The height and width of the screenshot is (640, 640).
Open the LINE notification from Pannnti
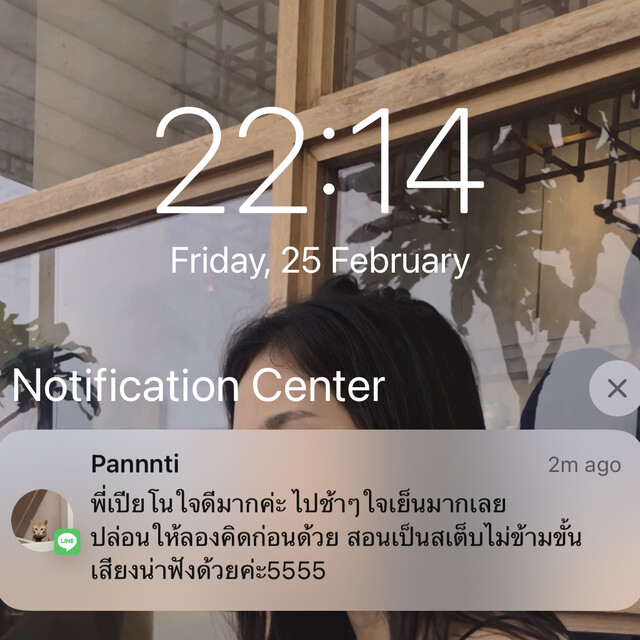coord(330,520)
